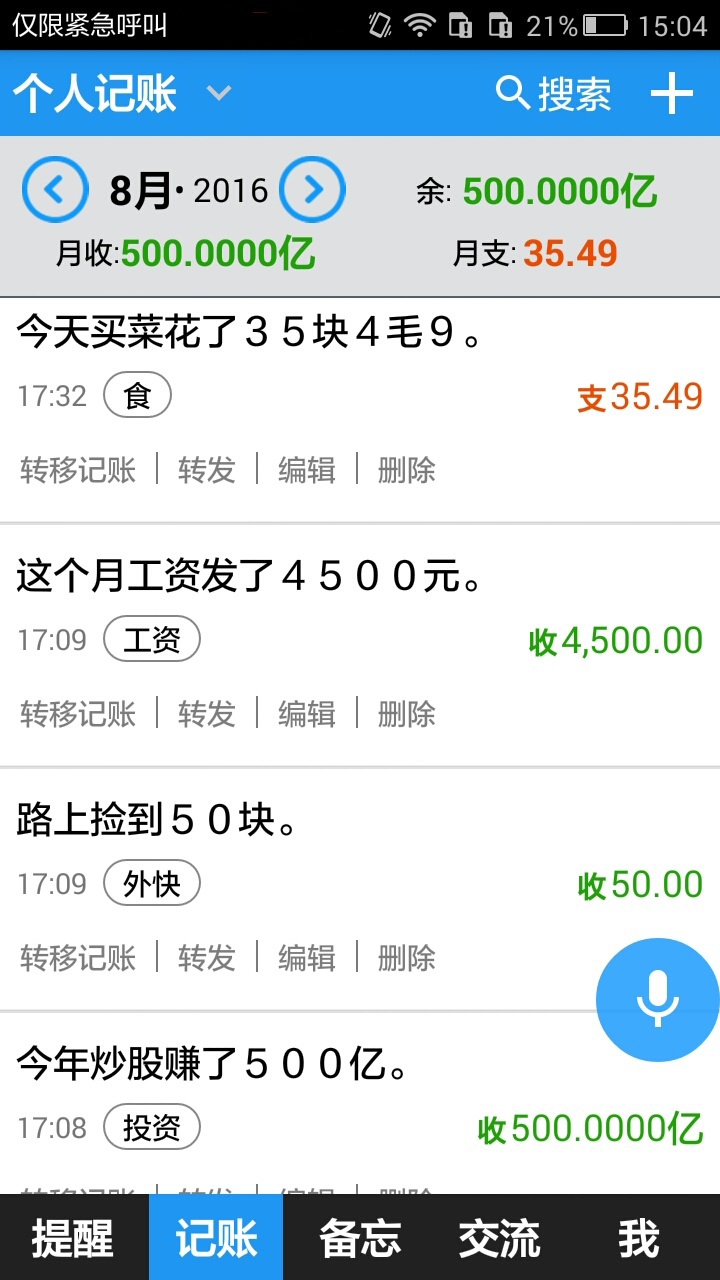Tap the 搜索 search button
This screenshot has height=1280, width=720.
pyautogui.click(x=553, y=94)
